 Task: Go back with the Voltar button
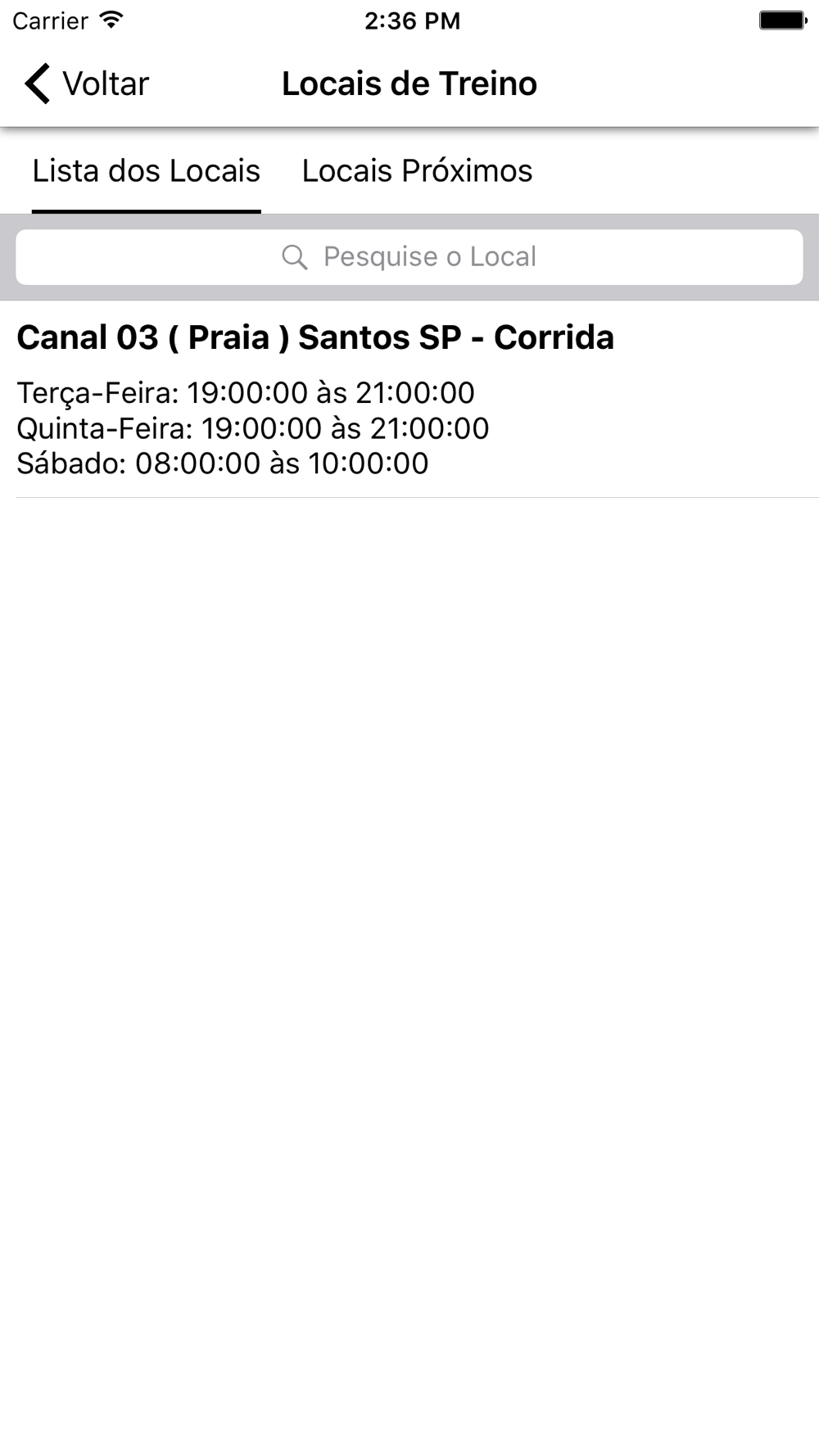click(86, 84)
